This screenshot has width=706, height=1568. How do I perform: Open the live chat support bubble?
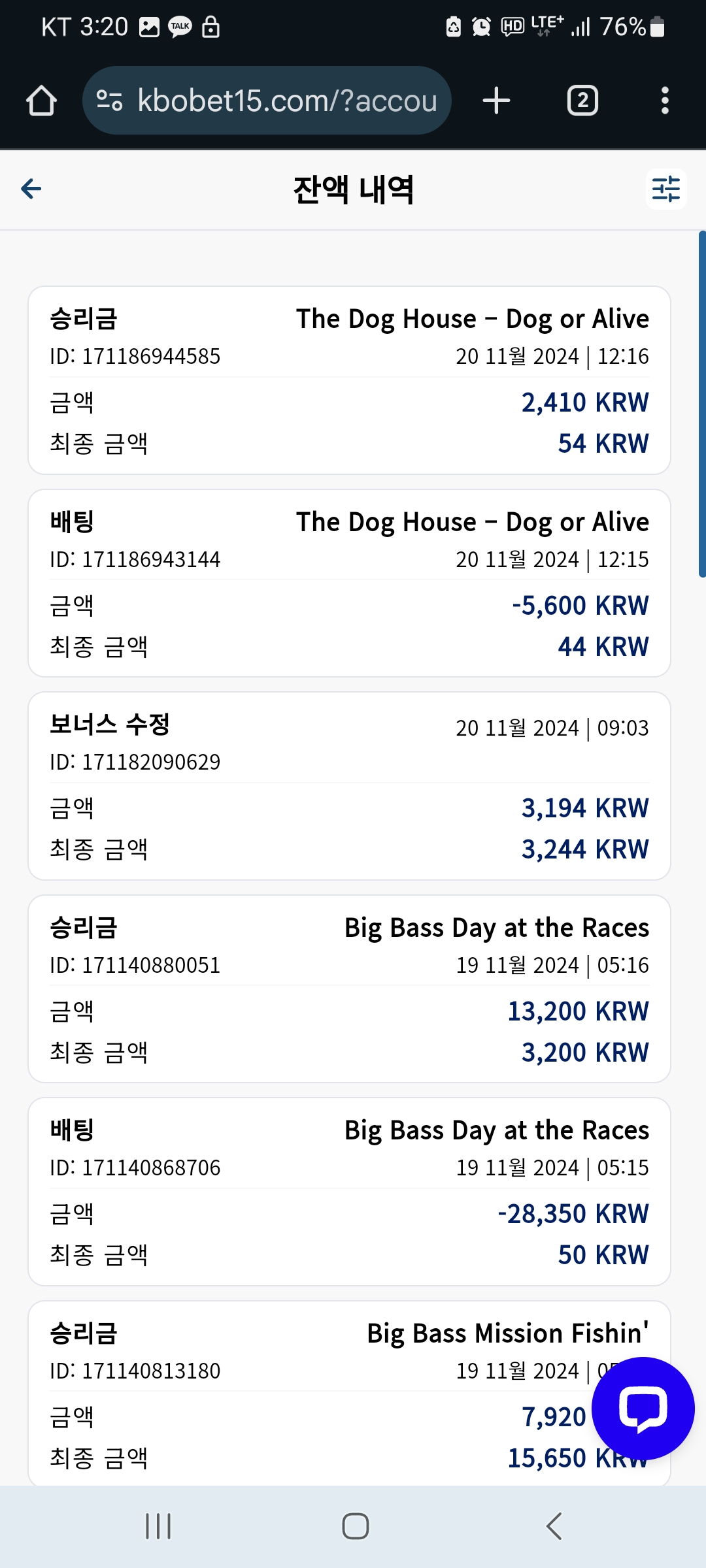coord(643,1408)
